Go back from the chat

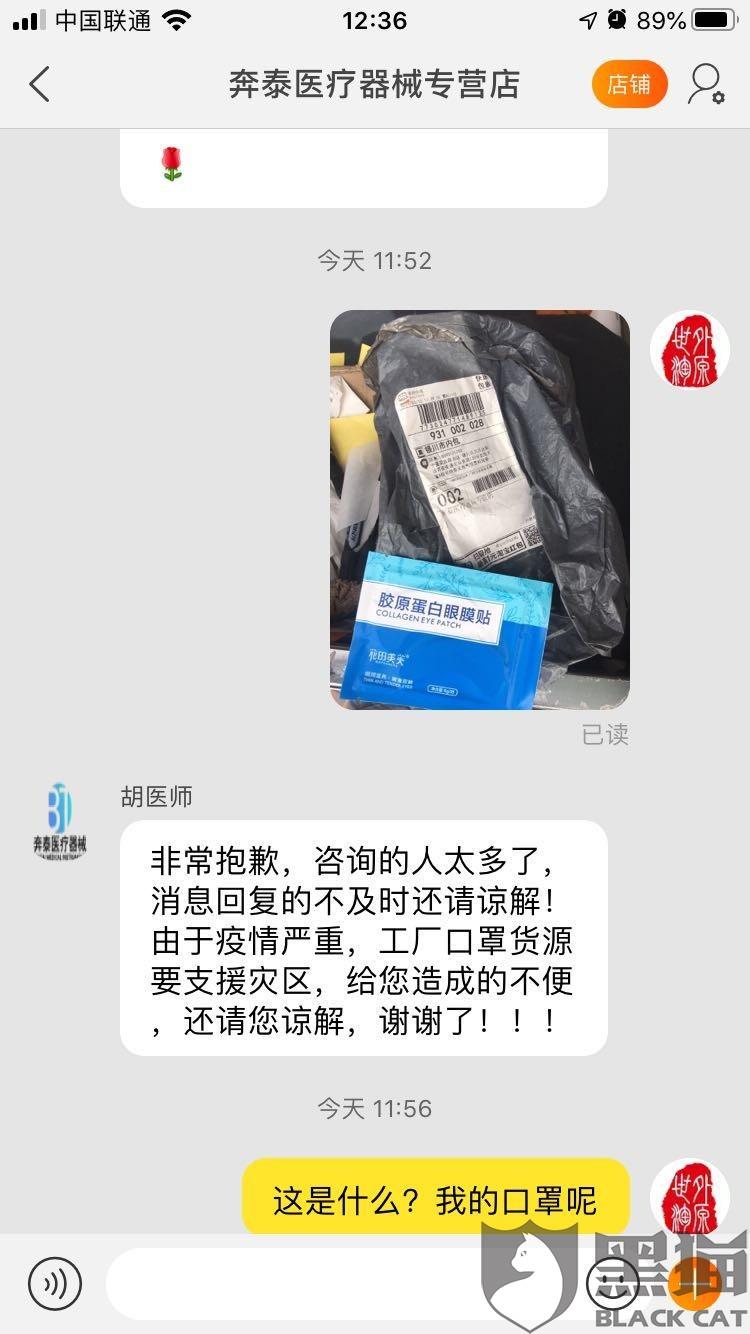pyautogui.click(x=40, y=85)
